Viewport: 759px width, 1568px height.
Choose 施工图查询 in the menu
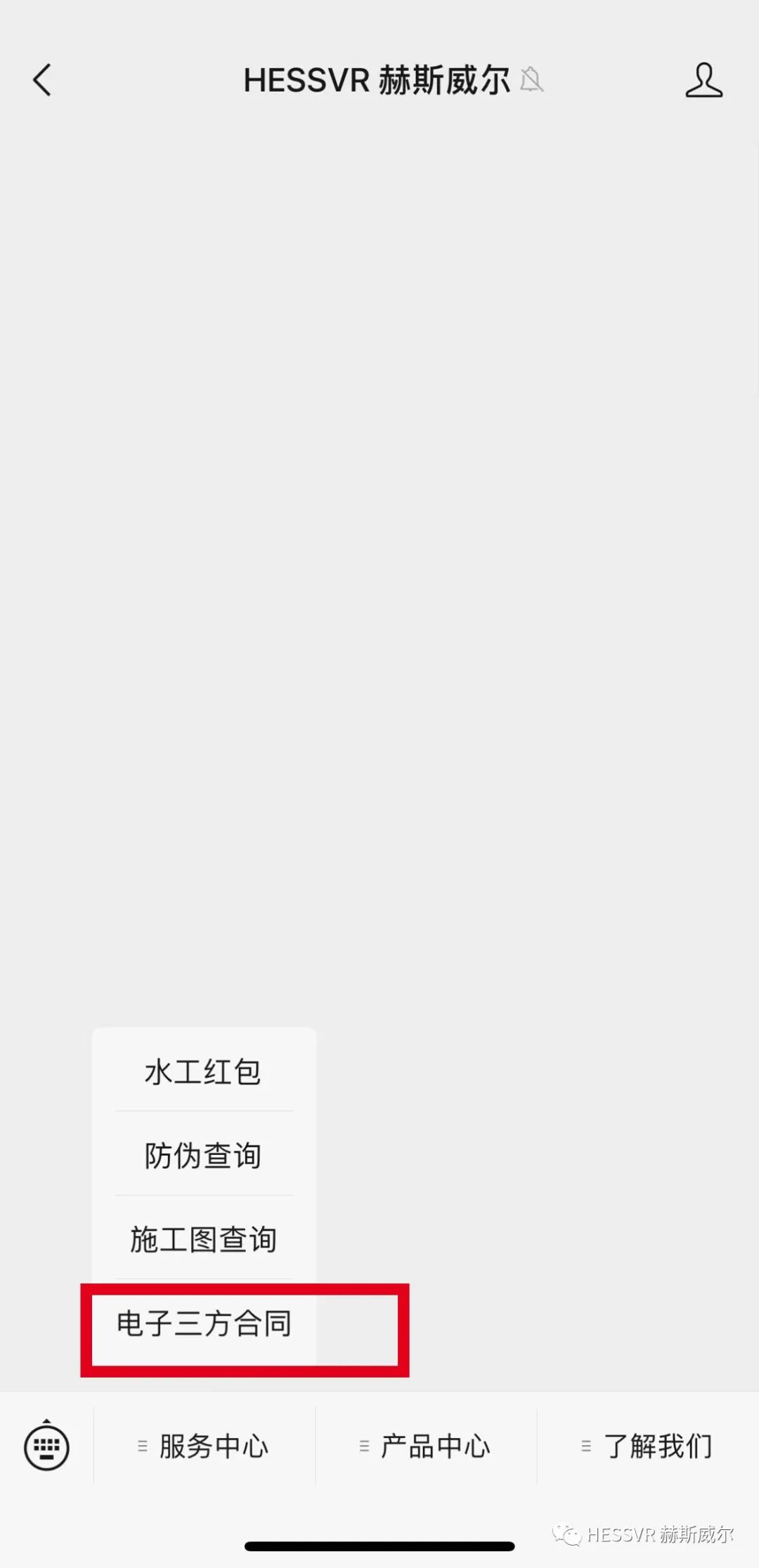coord(203,1240)
